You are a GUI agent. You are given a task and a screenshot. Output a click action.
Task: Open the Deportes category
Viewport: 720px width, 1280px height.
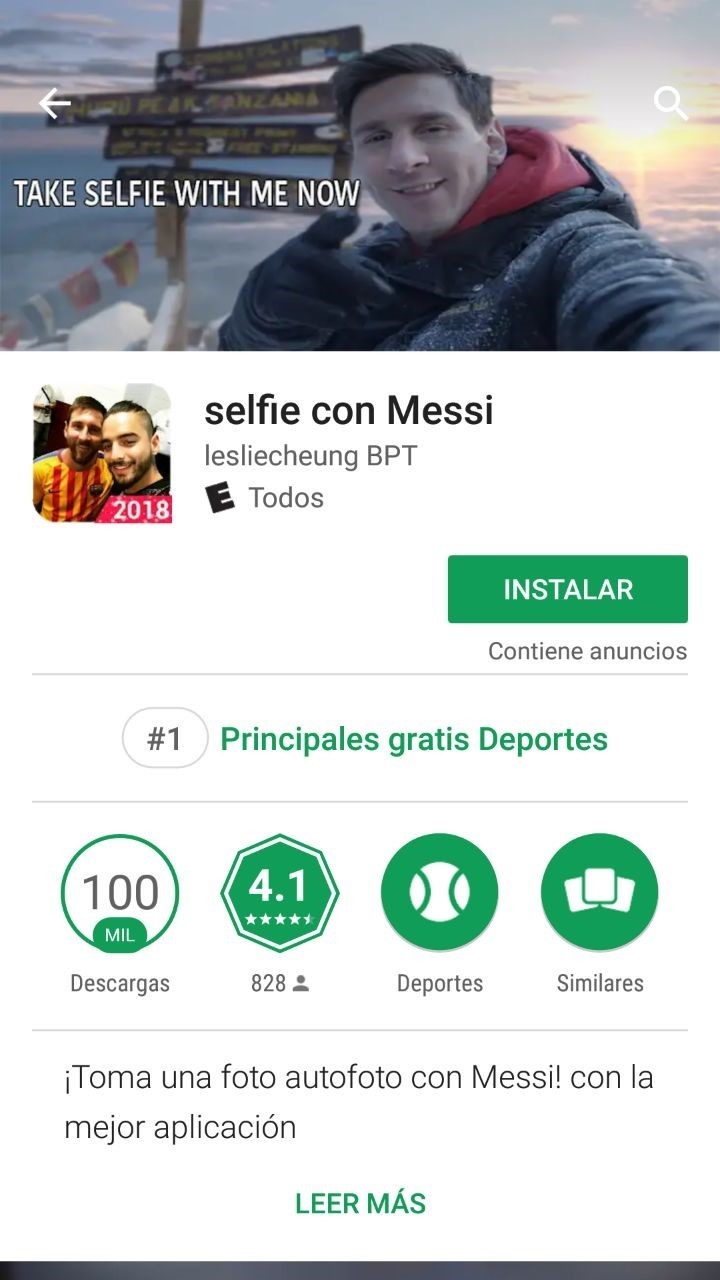pyautogui.click(x=439, y=893)
